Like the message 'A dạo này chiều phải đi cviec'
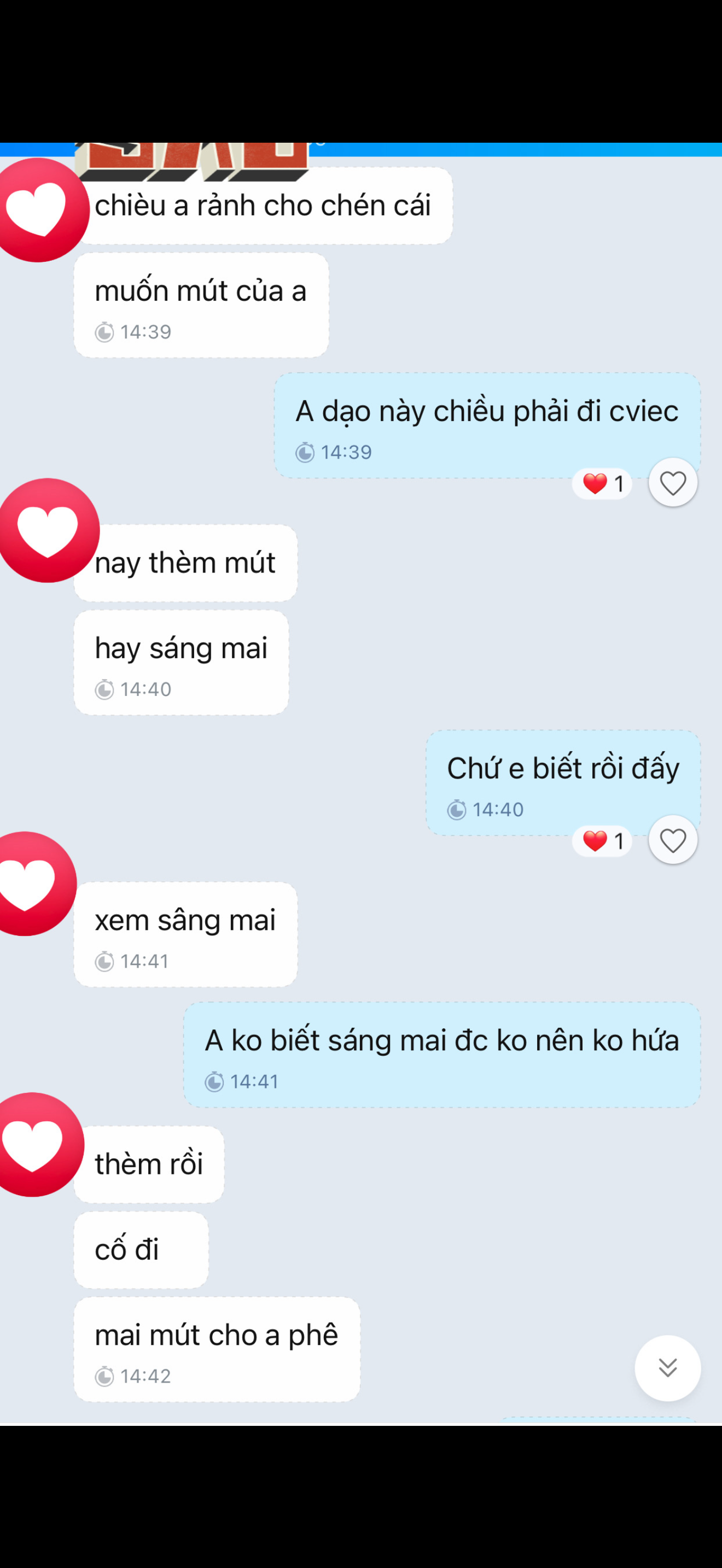Viewport: 722px width, 1568px height. [x=673, y=483]
